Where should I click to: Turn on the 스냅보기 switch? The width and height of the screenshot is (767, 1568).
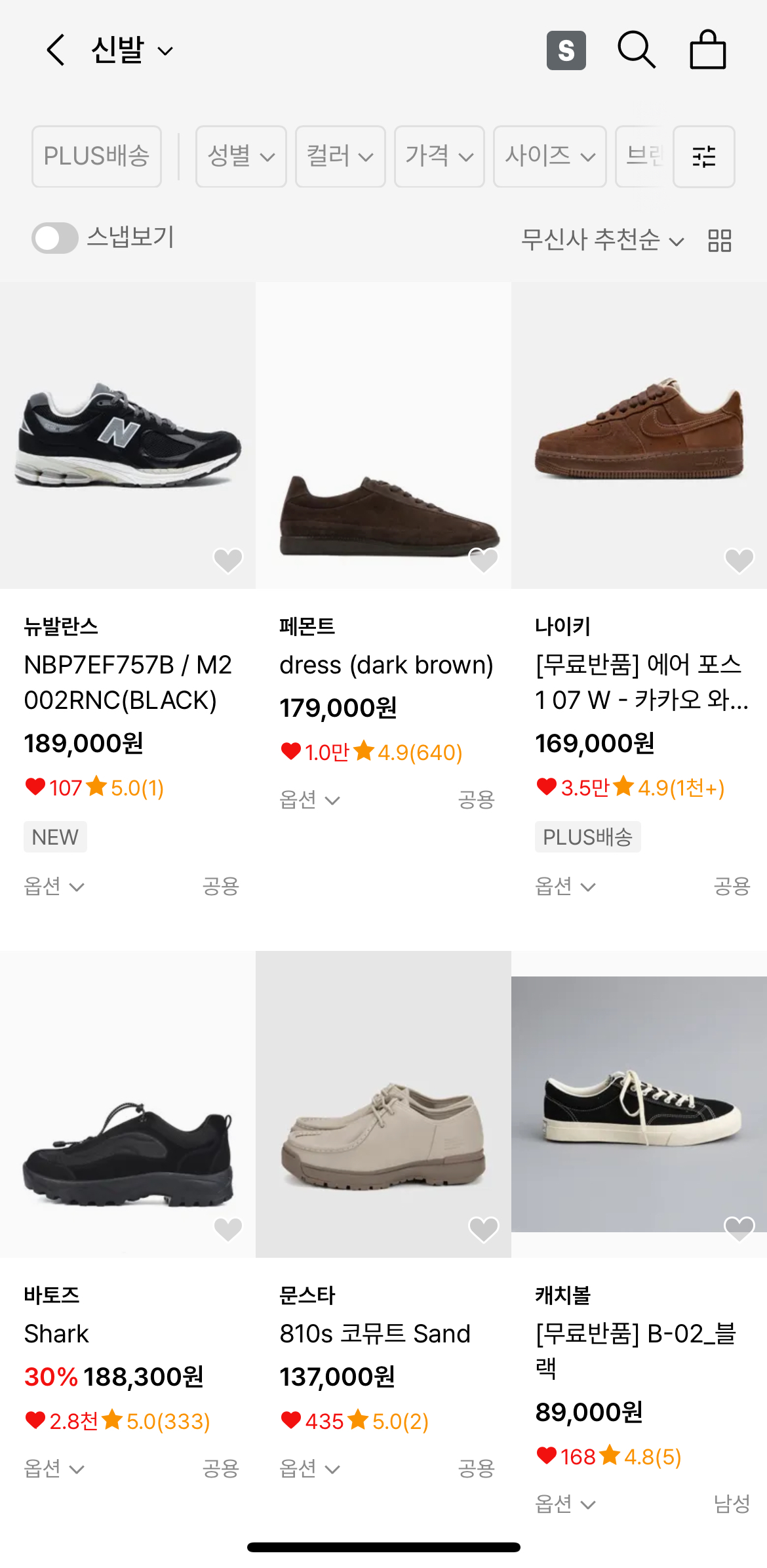[55, 238]
